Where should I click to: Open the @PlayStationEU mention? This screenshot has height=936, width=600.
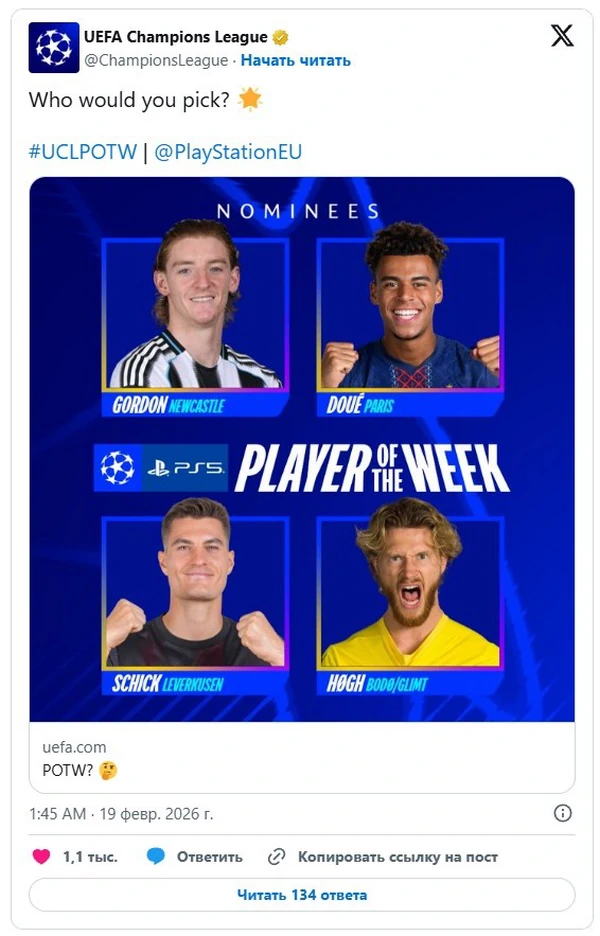click(x=228, y=152)
